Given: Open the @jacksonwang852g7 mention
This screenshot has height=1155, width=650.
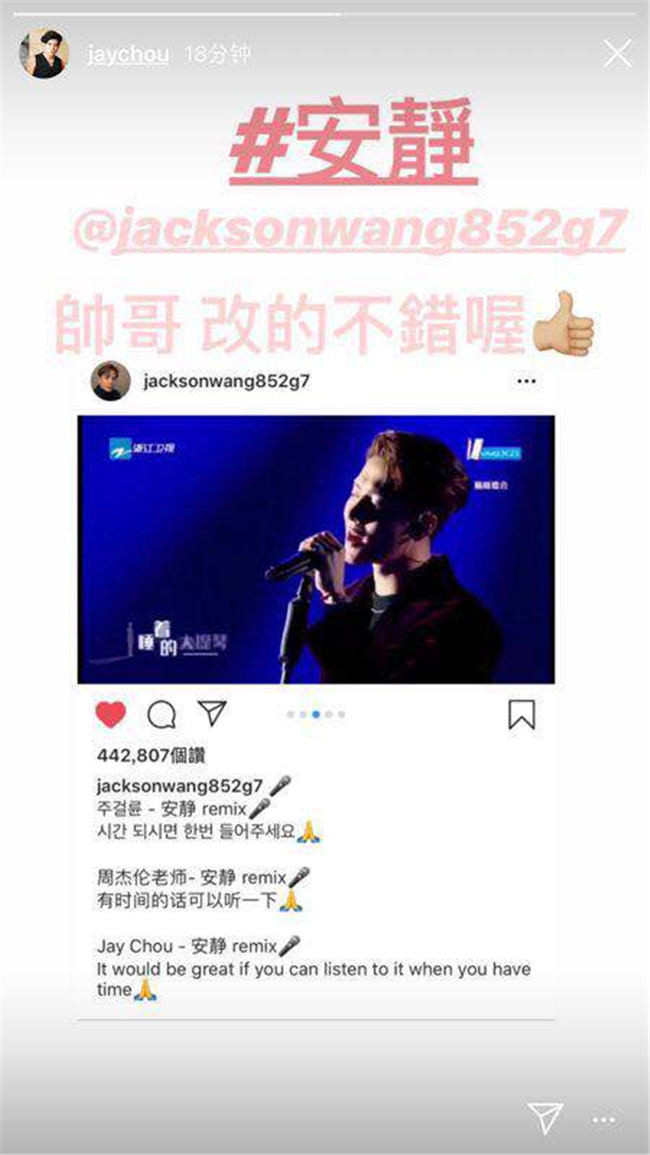Looking at the screenshot, I should (350, 231).
